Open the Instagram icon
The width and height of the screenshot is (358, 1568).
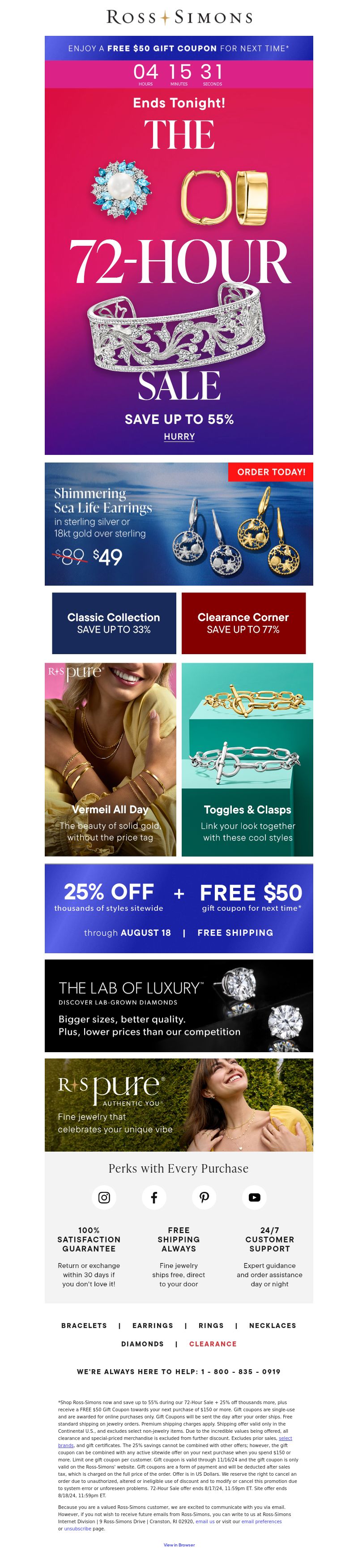click(104, 1197)
